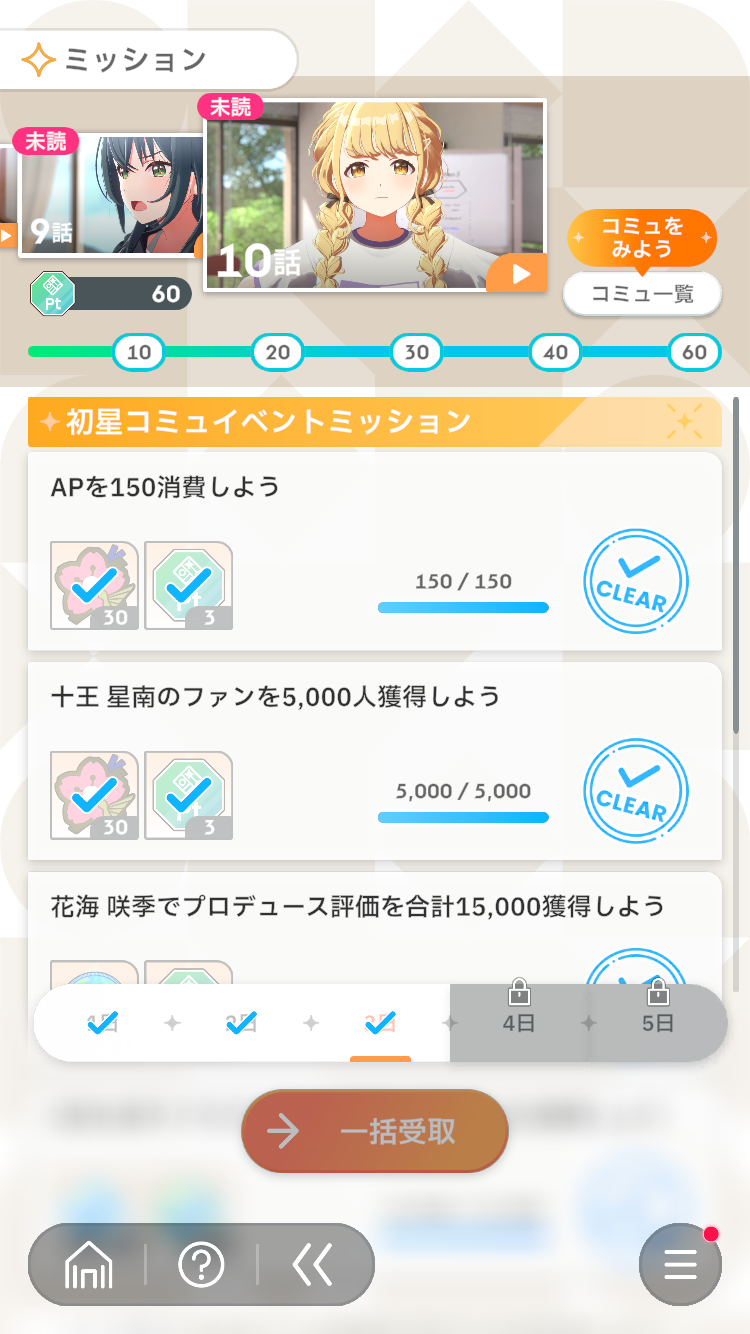750x1334 pixels.
Task: Switch to the day 1 missions tab
Action: point(102,1023)
